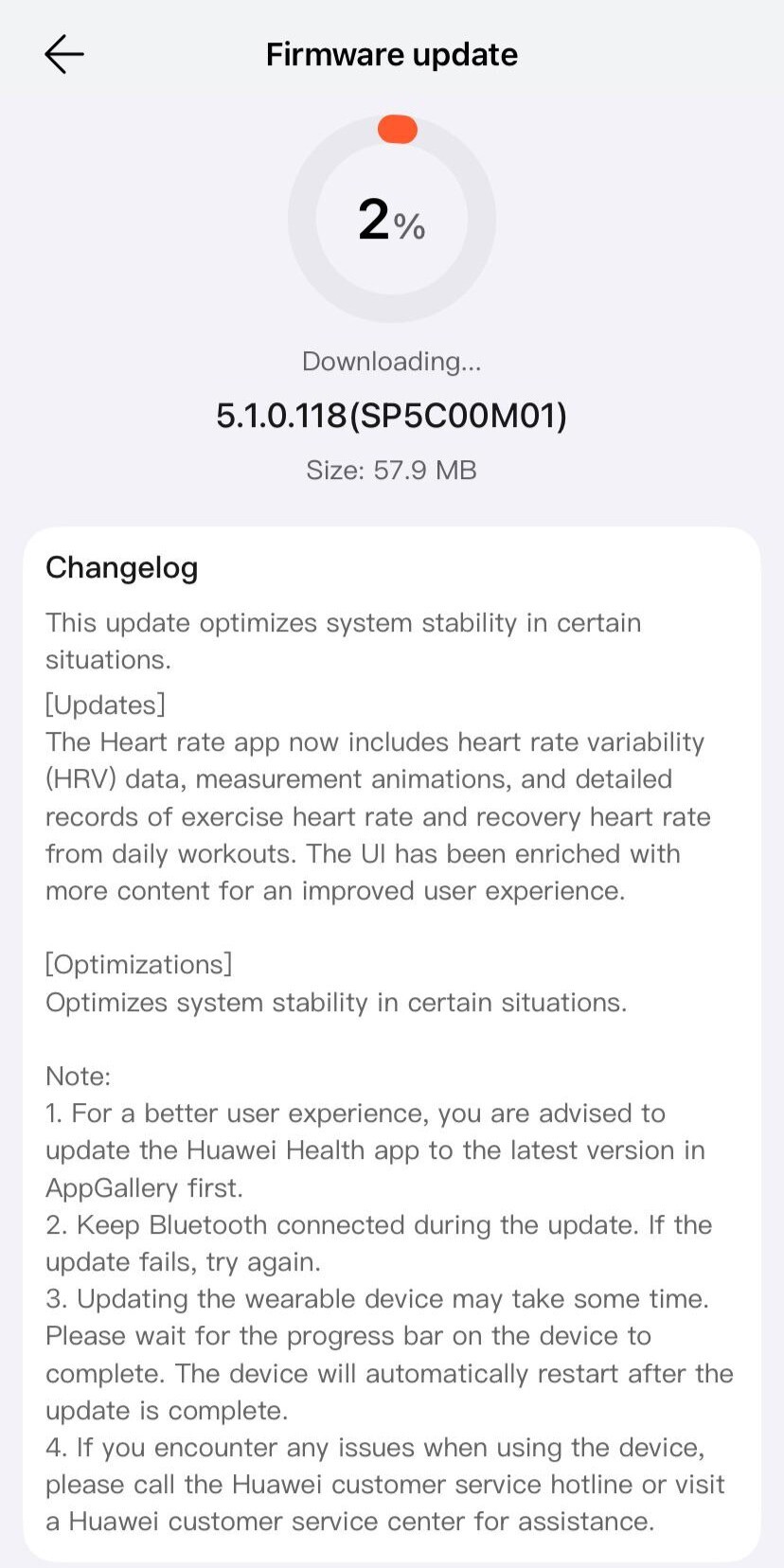Tap the Changelog heading
784x1568 pixels.
(121, 567)
